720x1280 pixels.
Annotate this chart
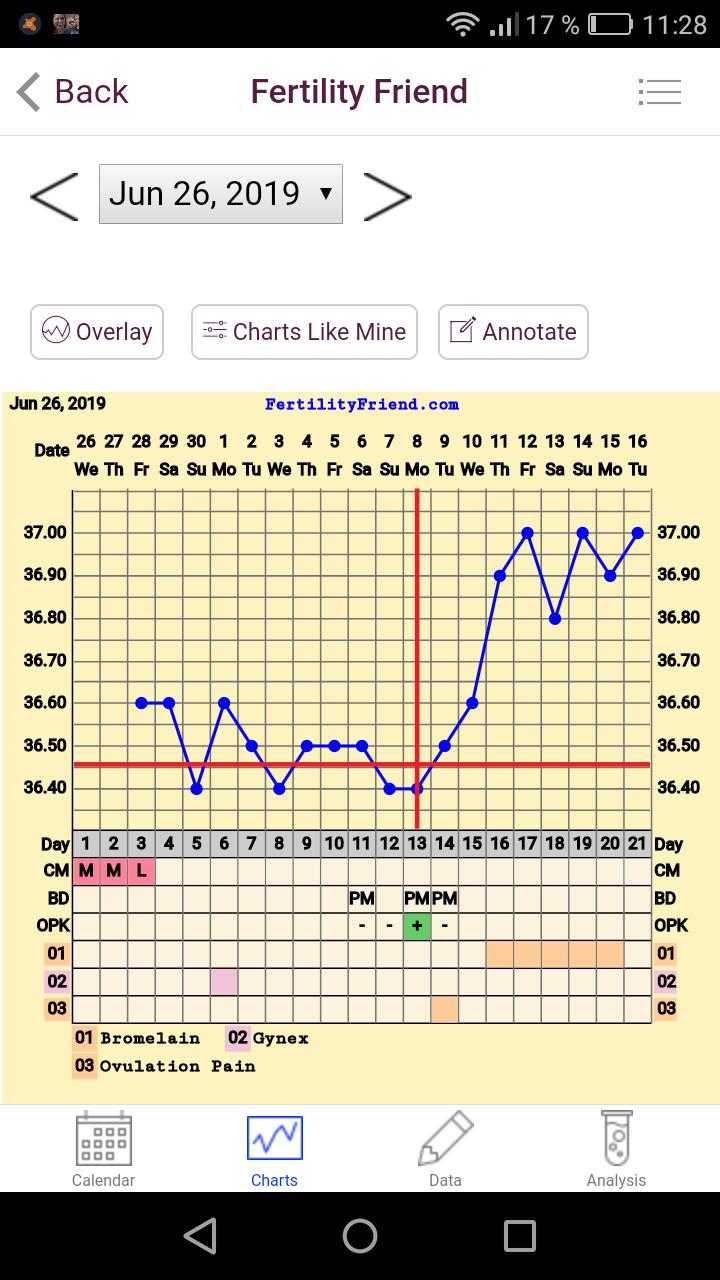click(513, 332)
